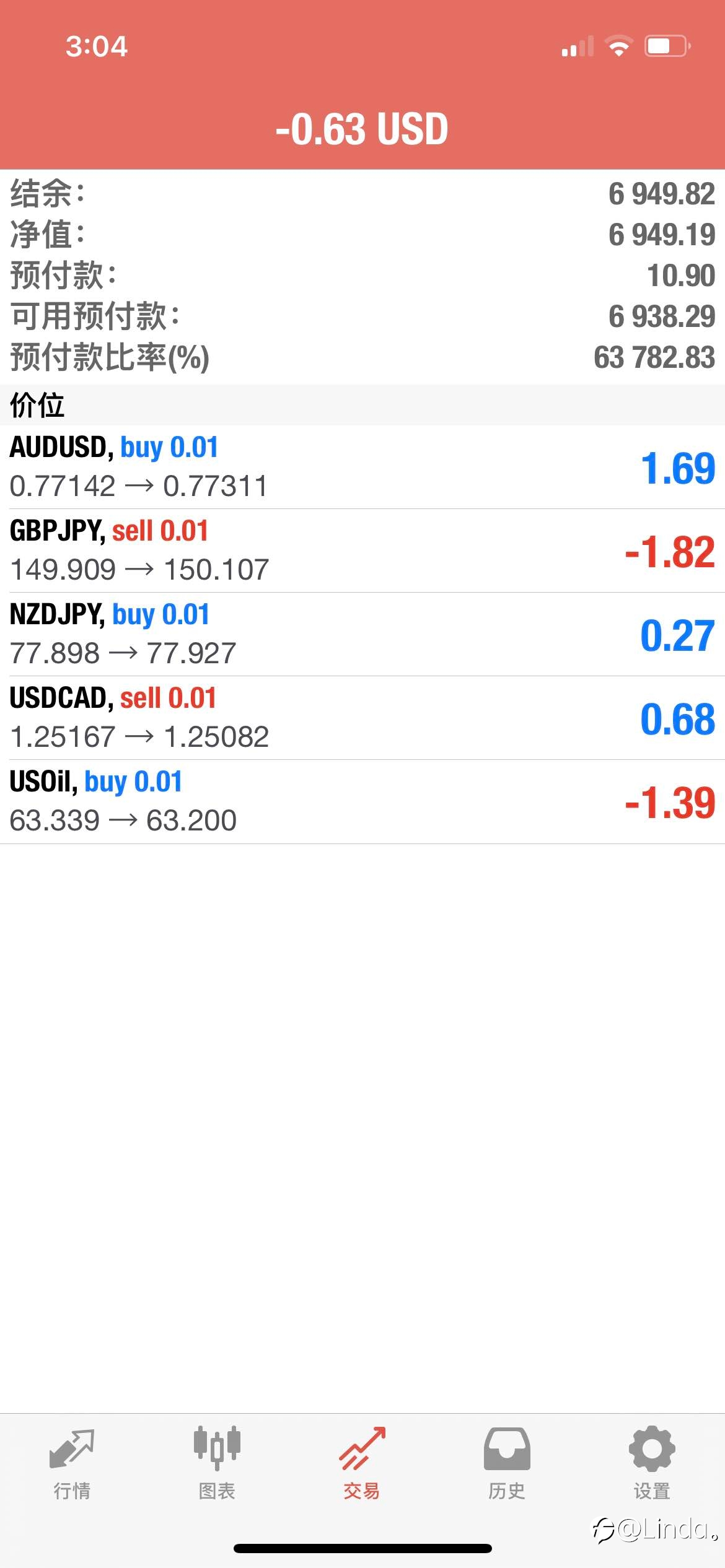The width and height of the screenshot is (725, 1568).
Task: Open the 设置 settings tab
Action: 652,1464
